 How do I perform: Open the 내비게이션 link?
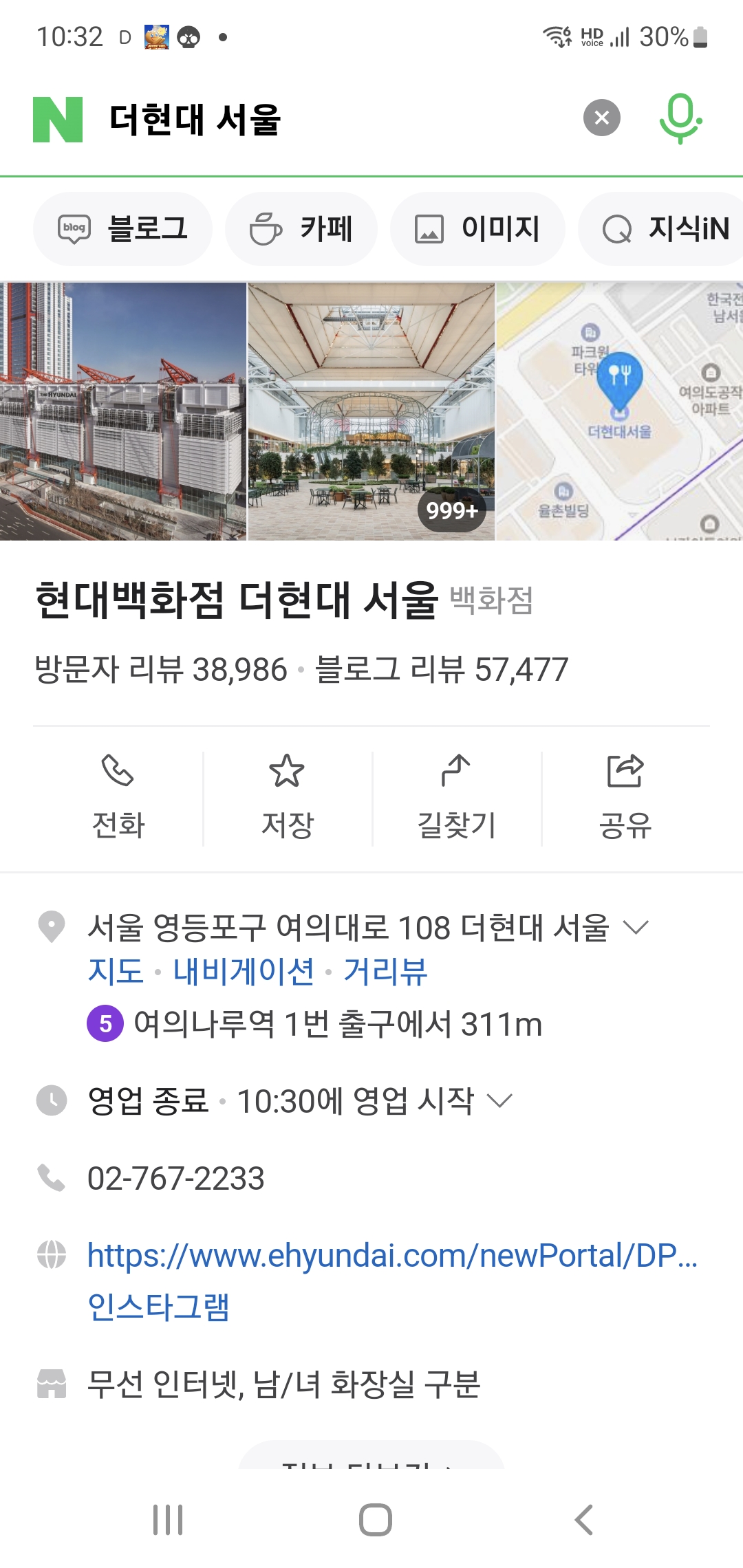pyautogui.click(x=244, y=971)
